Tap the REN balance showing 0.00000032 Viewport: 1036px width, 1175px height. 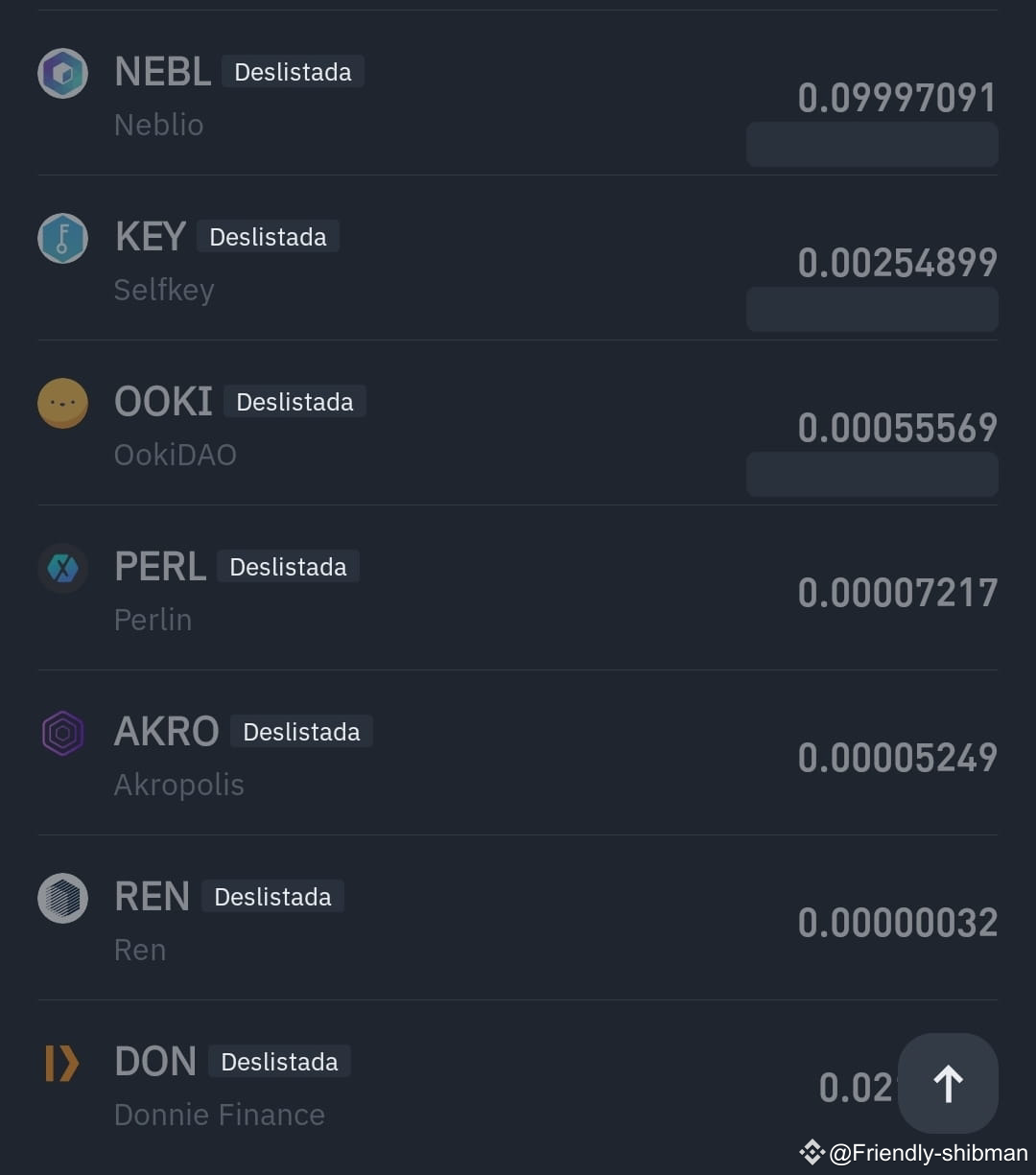[898, 922]
